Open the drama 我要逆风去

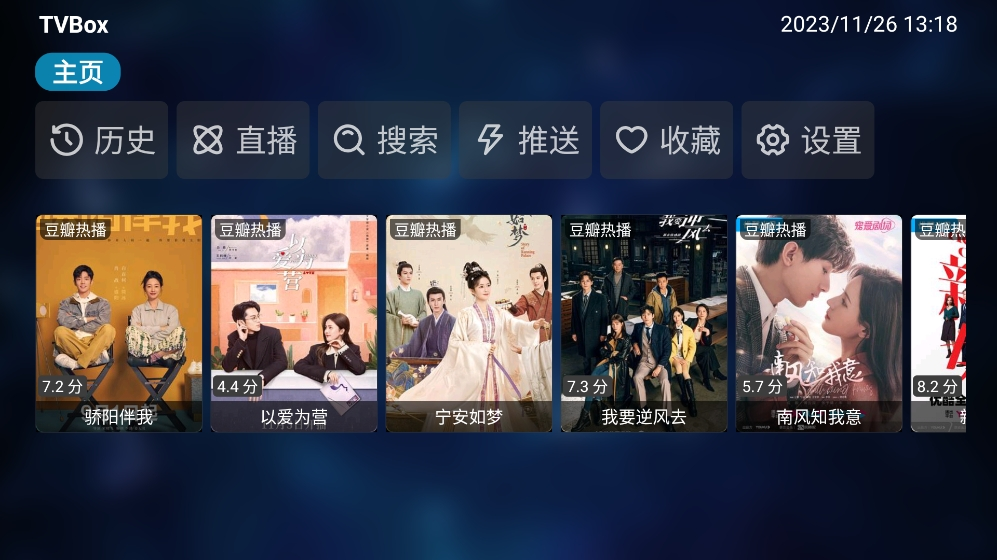coord(644,323)
